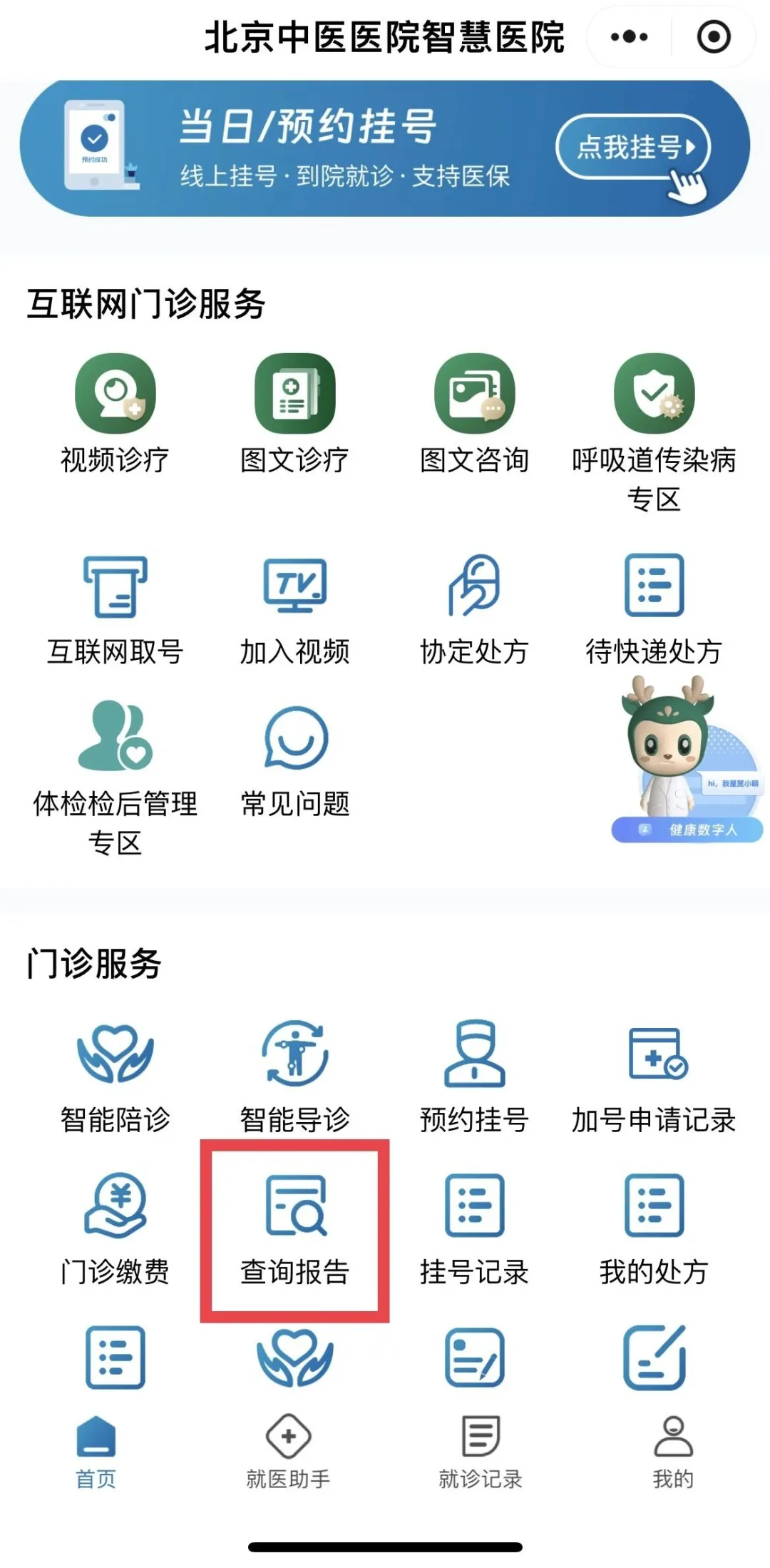Open 门诊缴费
This screenshot has height=1568, width=770.
coord(115,1228)
